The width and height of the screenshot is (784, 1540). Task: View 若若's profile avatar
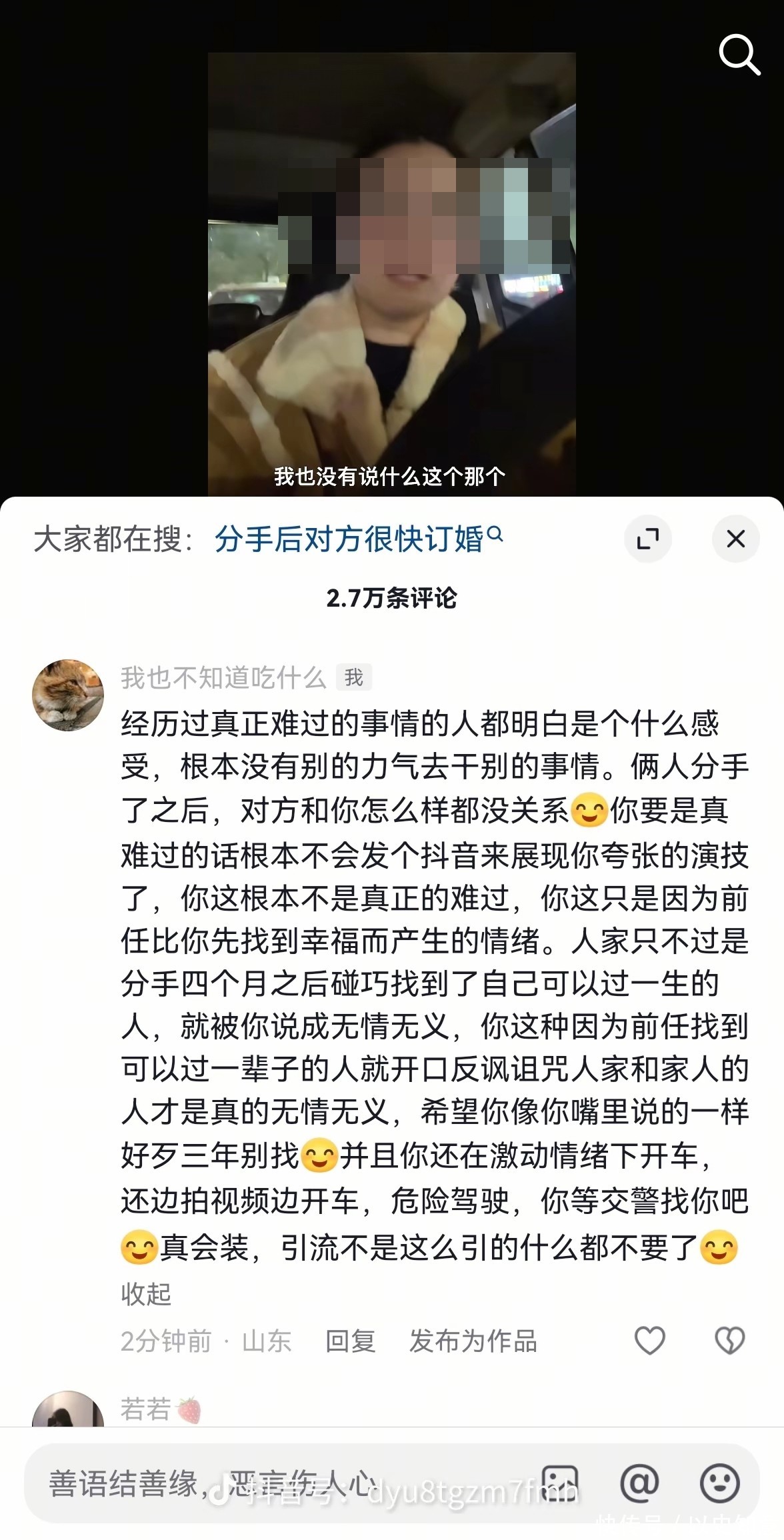68,1409
